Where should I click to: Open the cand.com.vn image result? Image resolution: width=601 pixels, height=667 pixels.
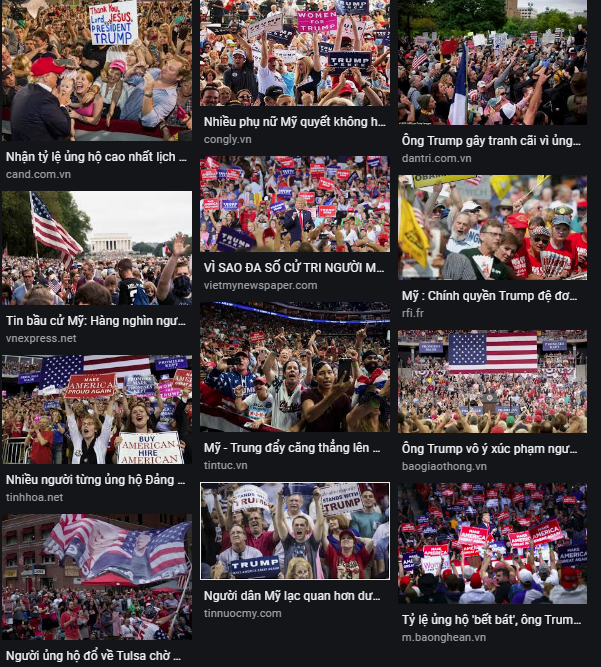click(x=96, y=72)
